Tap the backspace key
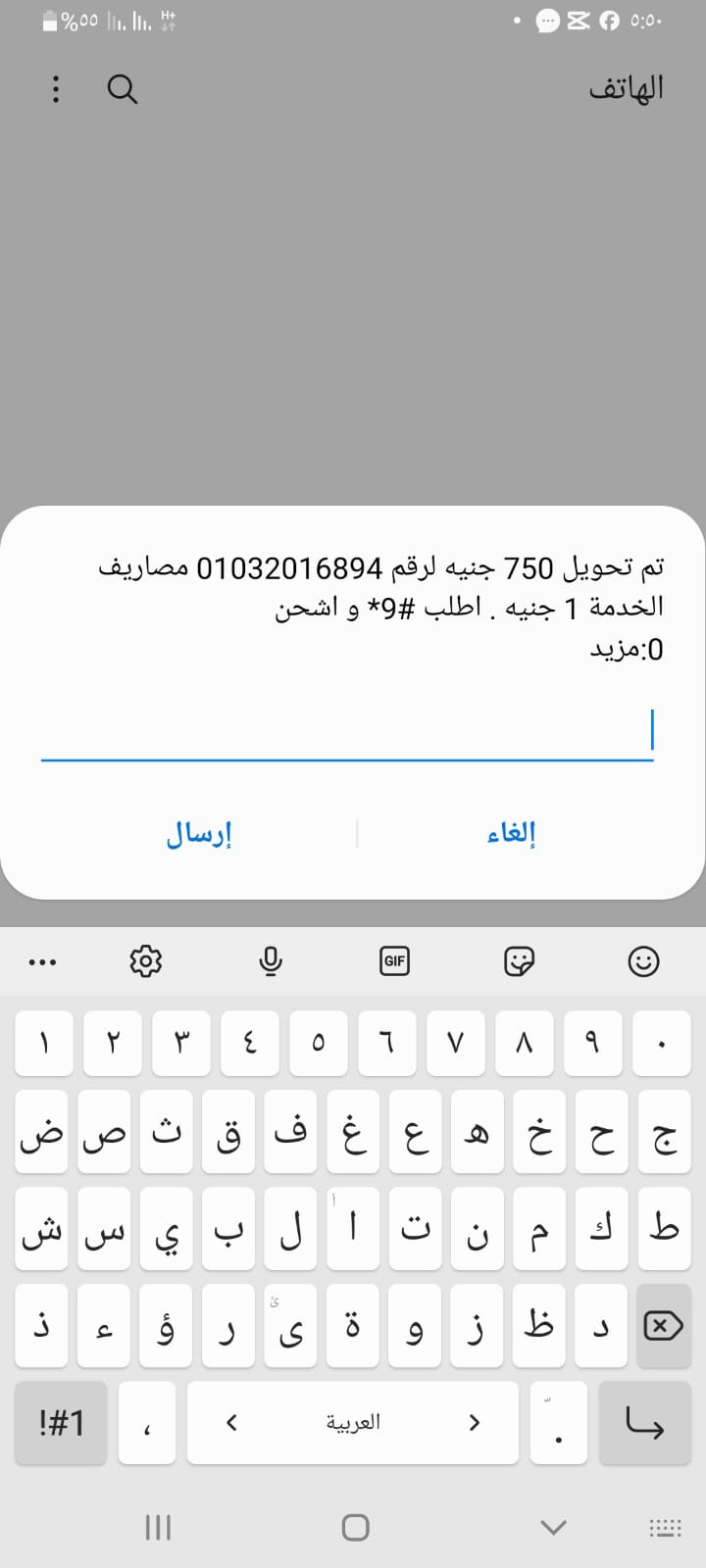 click(663, 1327)
